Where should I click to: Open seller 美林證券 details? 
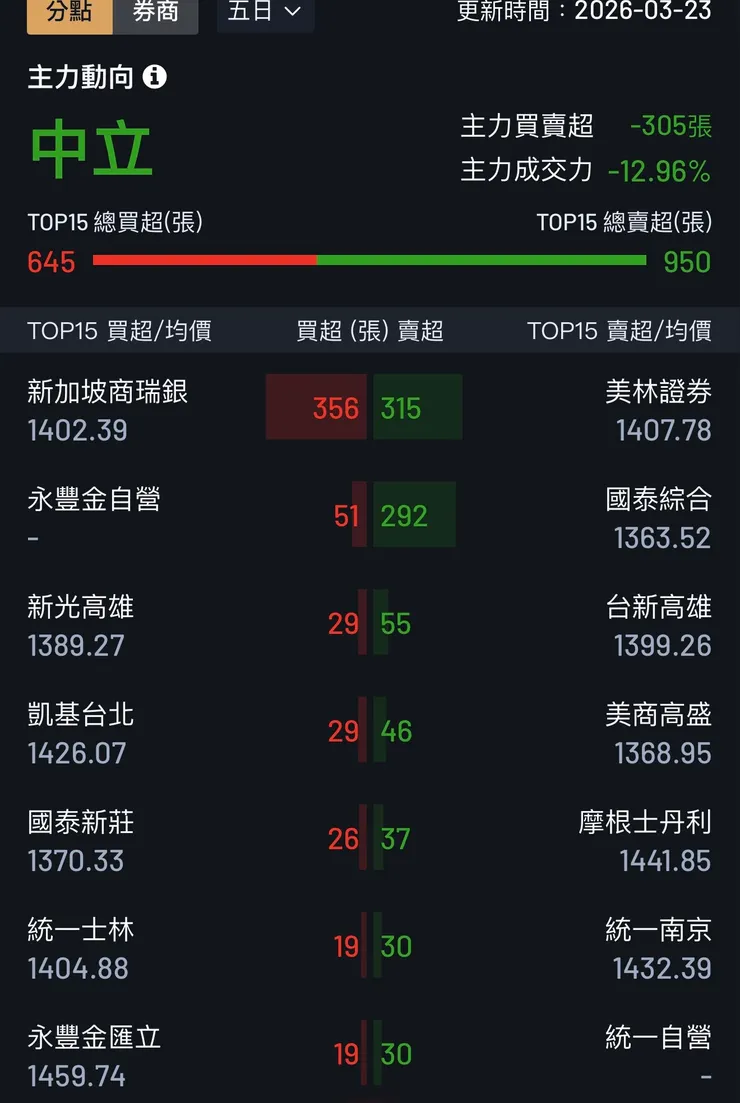658,392
